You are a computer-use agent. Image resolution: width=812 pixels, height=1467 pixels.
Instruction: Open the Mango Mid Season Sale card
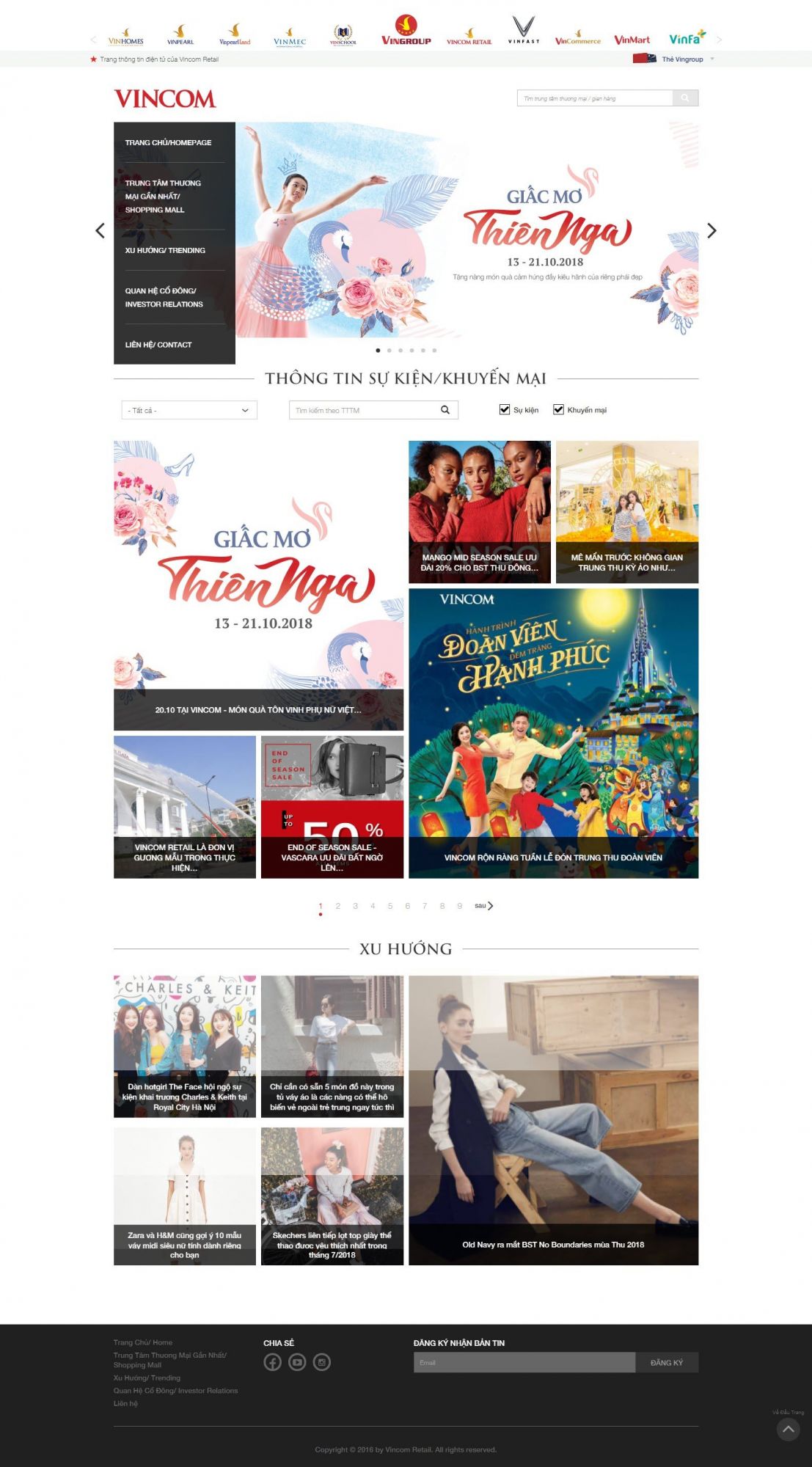[479, 511]
